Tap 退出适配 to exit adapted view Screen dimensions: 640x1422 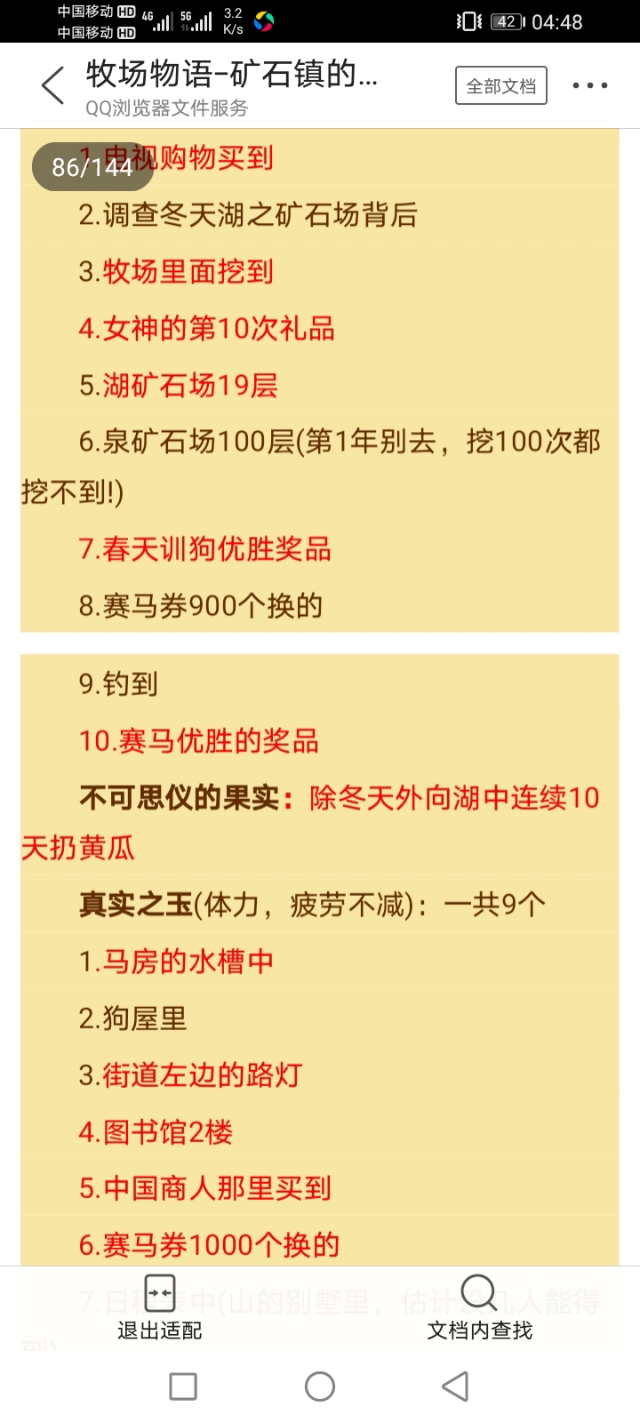click(160, 1307)
